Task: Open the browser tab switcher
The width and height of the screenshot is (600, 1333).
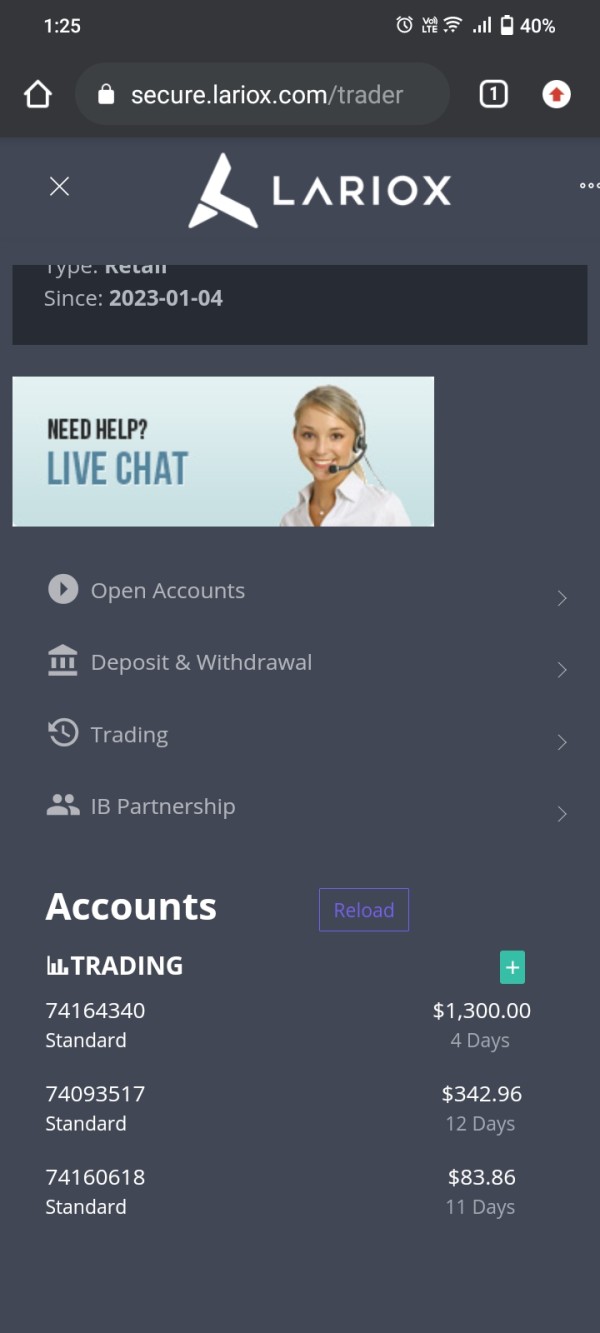Action: tap(493, 95)
